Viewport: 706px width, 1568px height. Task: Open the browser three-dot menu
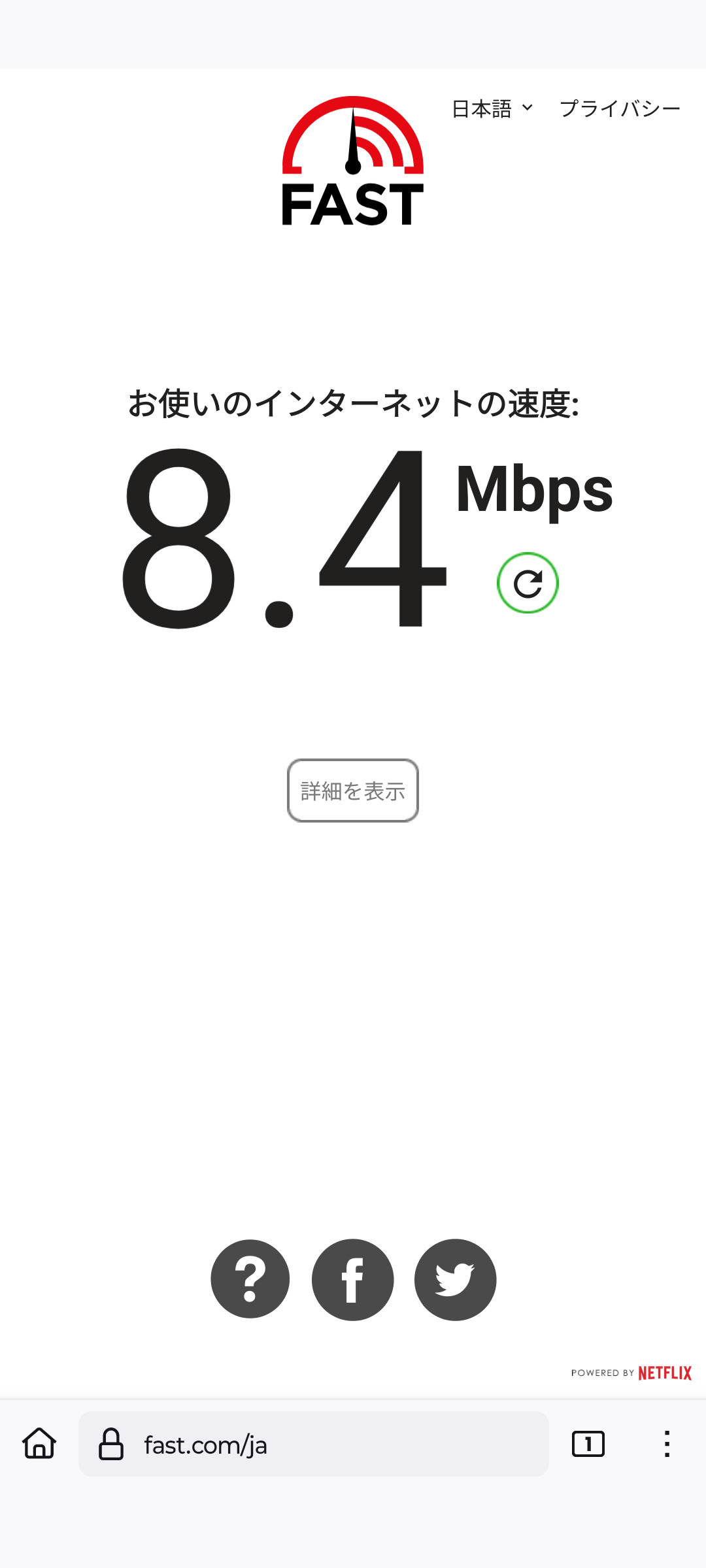tap(667, 1444)
